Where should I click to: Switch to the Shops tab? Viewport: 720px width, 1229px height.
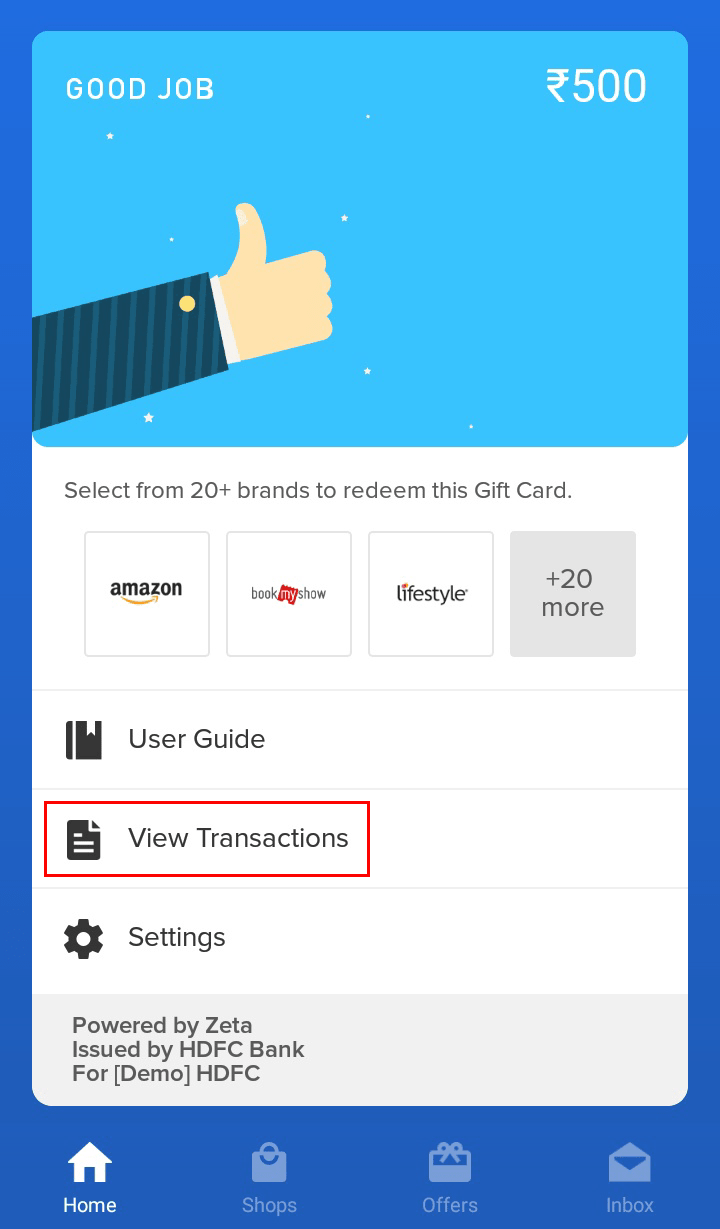pyautogui.click(x=269, y=1179)
